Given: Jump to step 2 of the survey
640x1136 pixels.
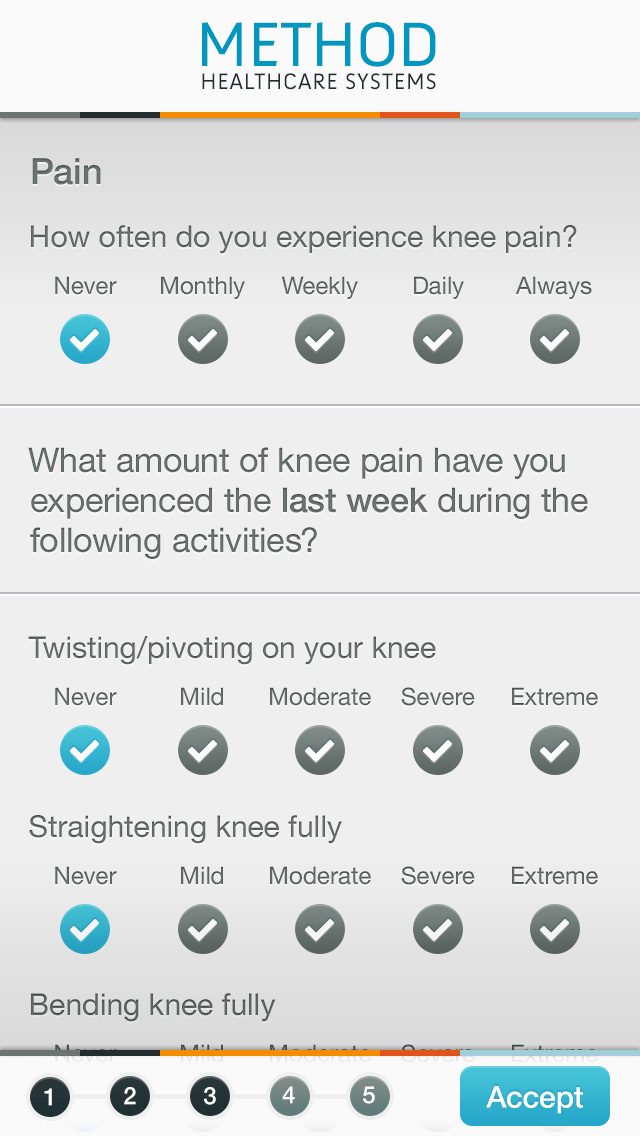Looking at the screenshot, I should [130, 1097].
